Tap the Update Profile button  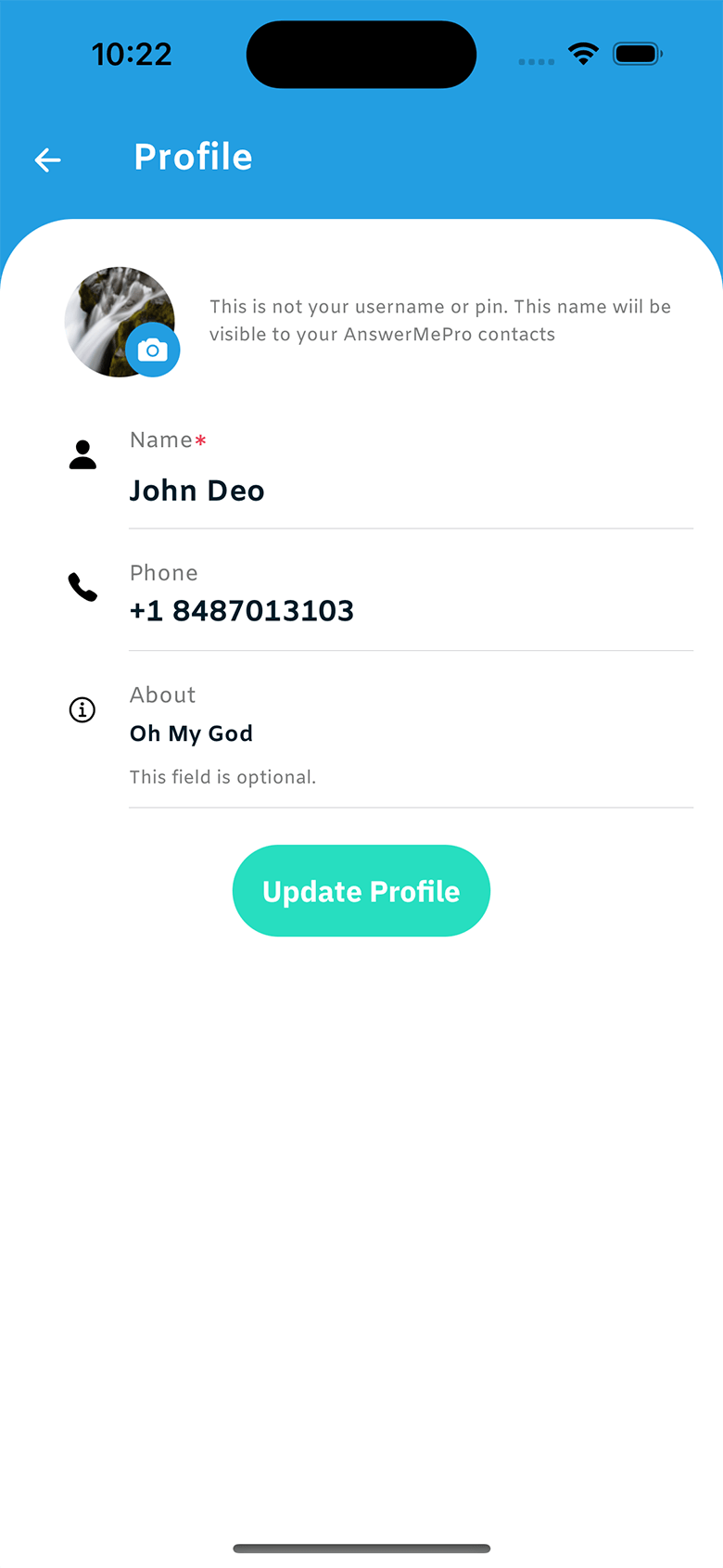[x=361, y=891]
